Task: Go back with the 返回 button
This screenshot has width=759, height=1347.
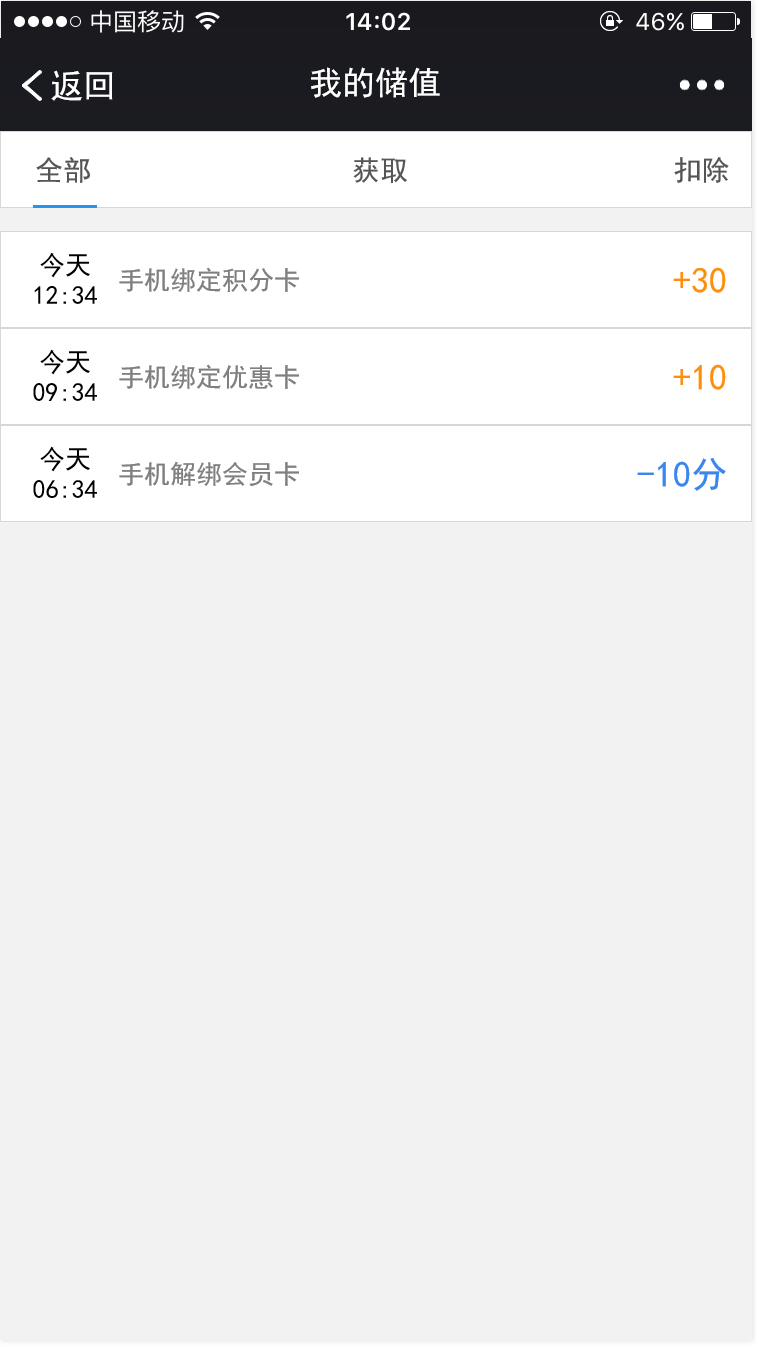Action: 68,86
